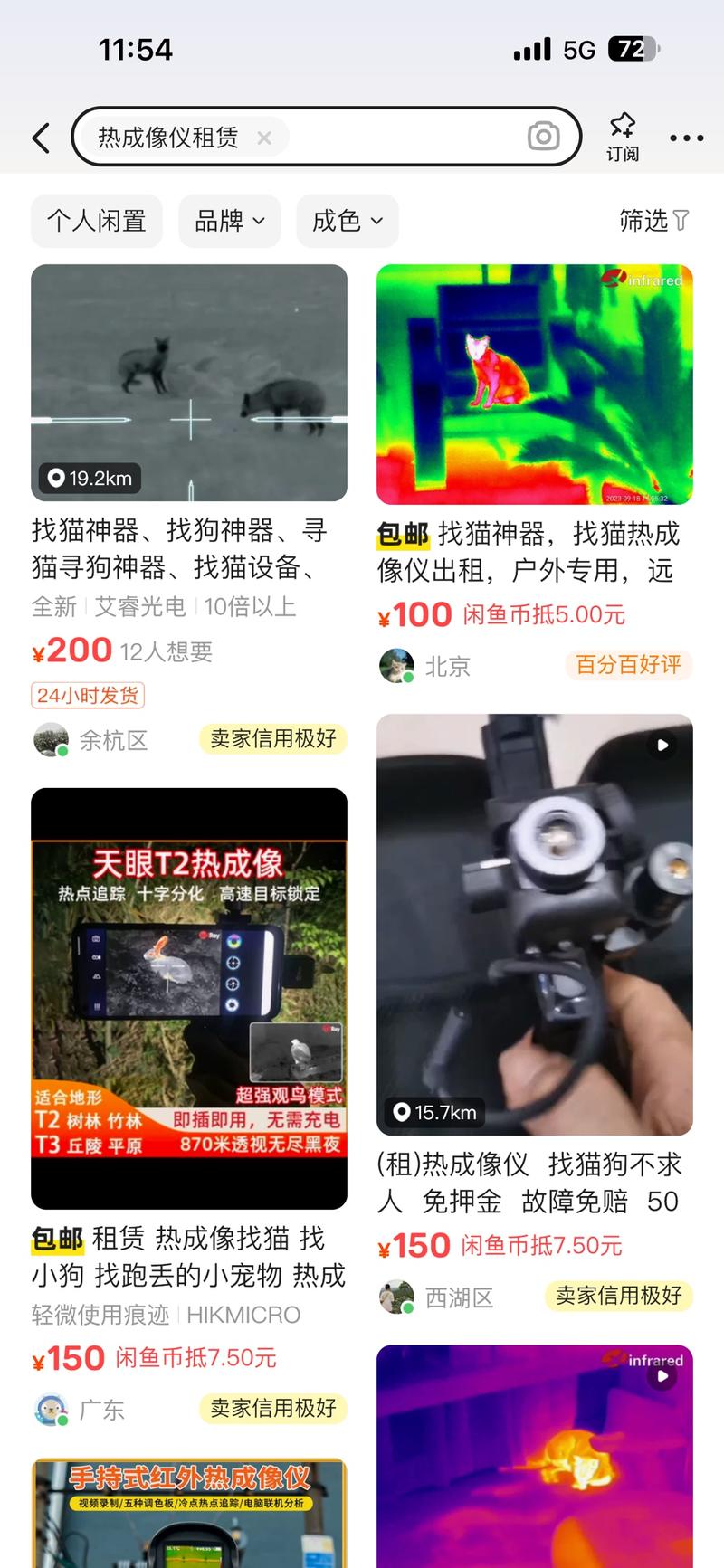Image resolution: width=724 pixels, height=1568 pixels.
Task: Tap the ¥100 price on cat thermal listing
Action: (414, 613)
